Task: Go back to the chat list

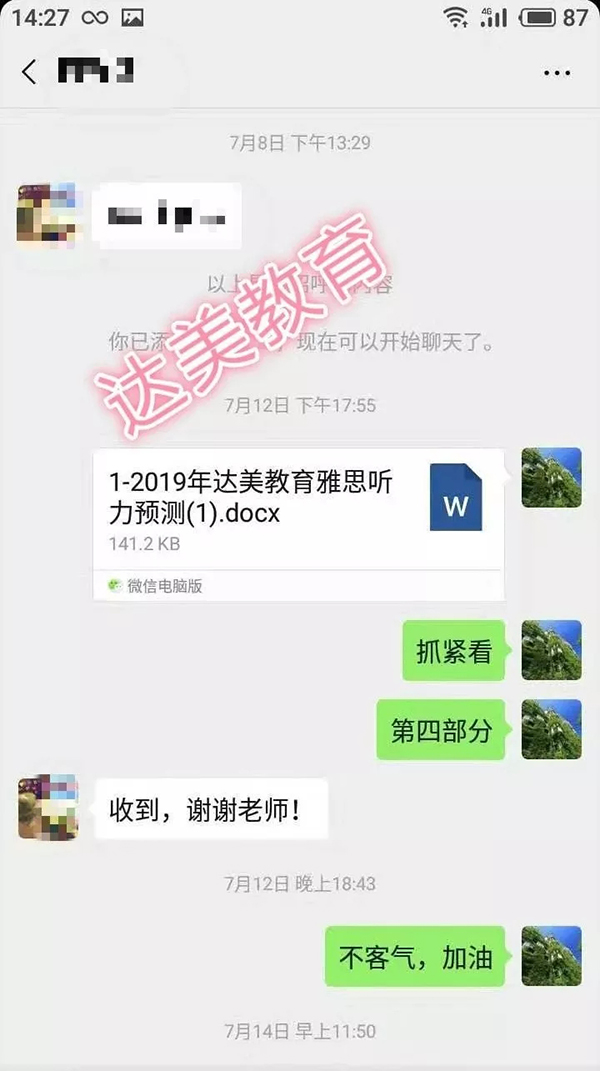Action: pyautogui.click(x=29, y=72)
